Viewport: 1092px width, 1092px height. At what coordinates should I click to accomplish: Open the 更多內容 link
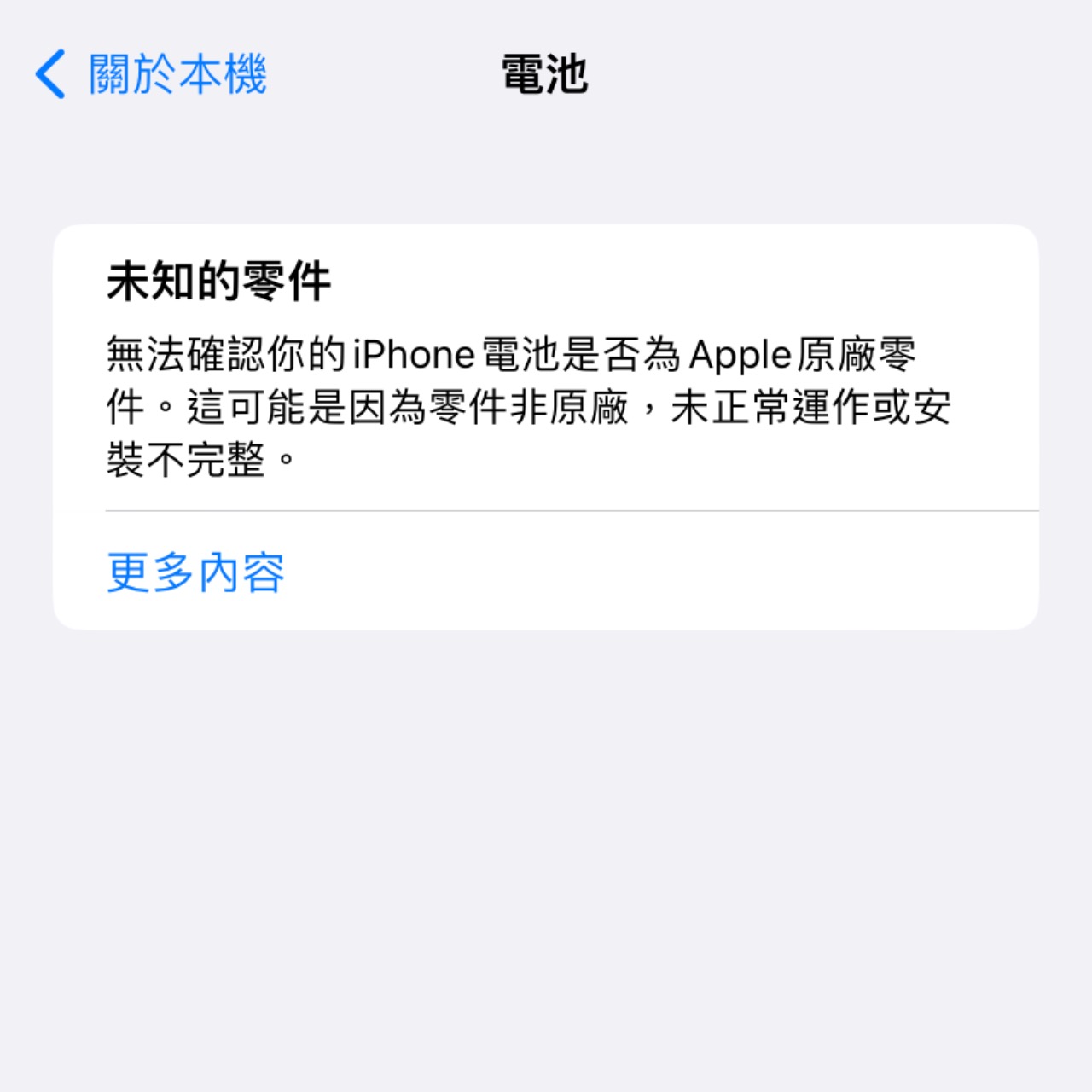[195, 572]
